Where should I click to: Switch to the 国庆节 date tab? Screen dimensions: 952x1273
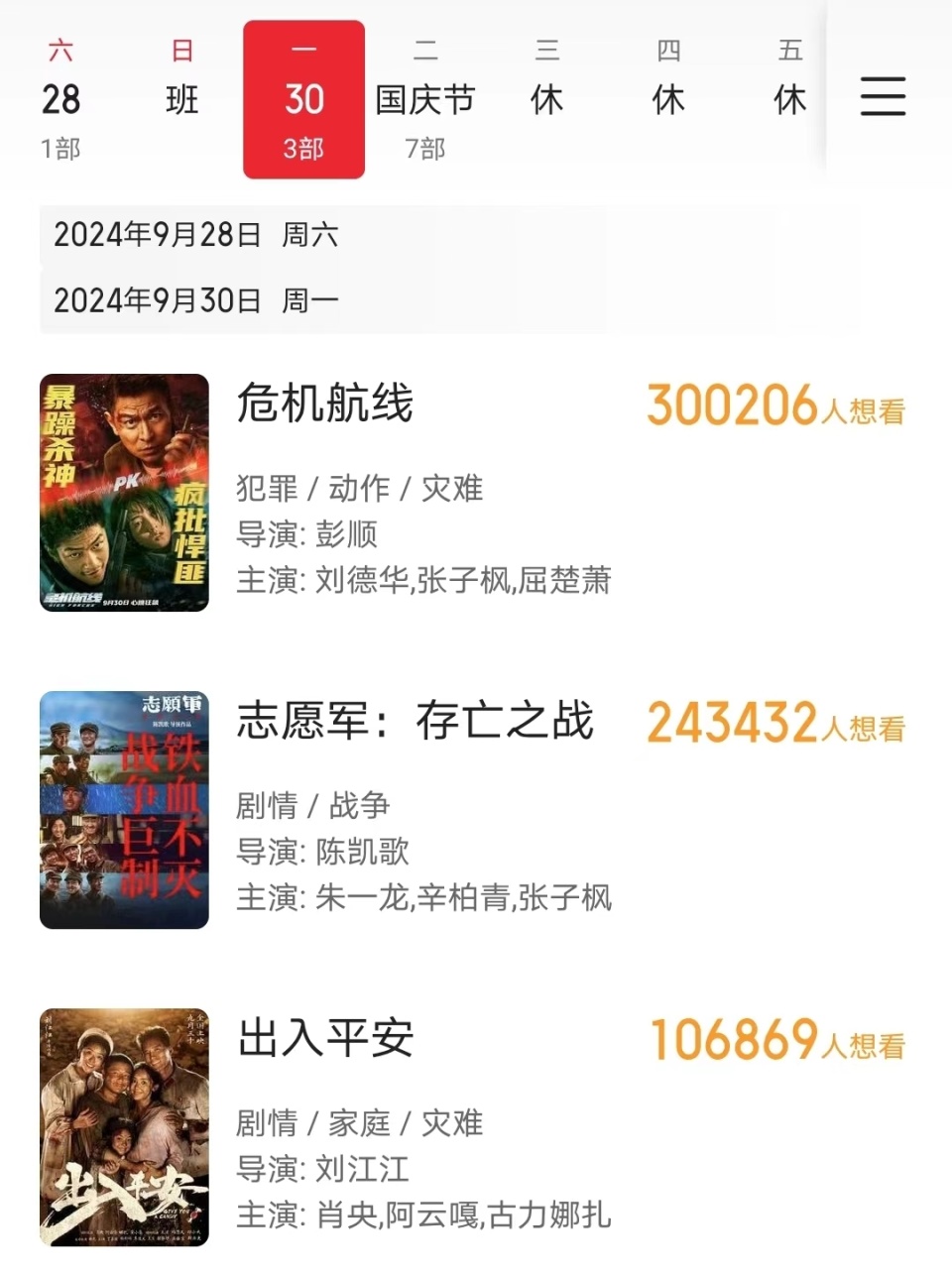(x=425, y=99)
